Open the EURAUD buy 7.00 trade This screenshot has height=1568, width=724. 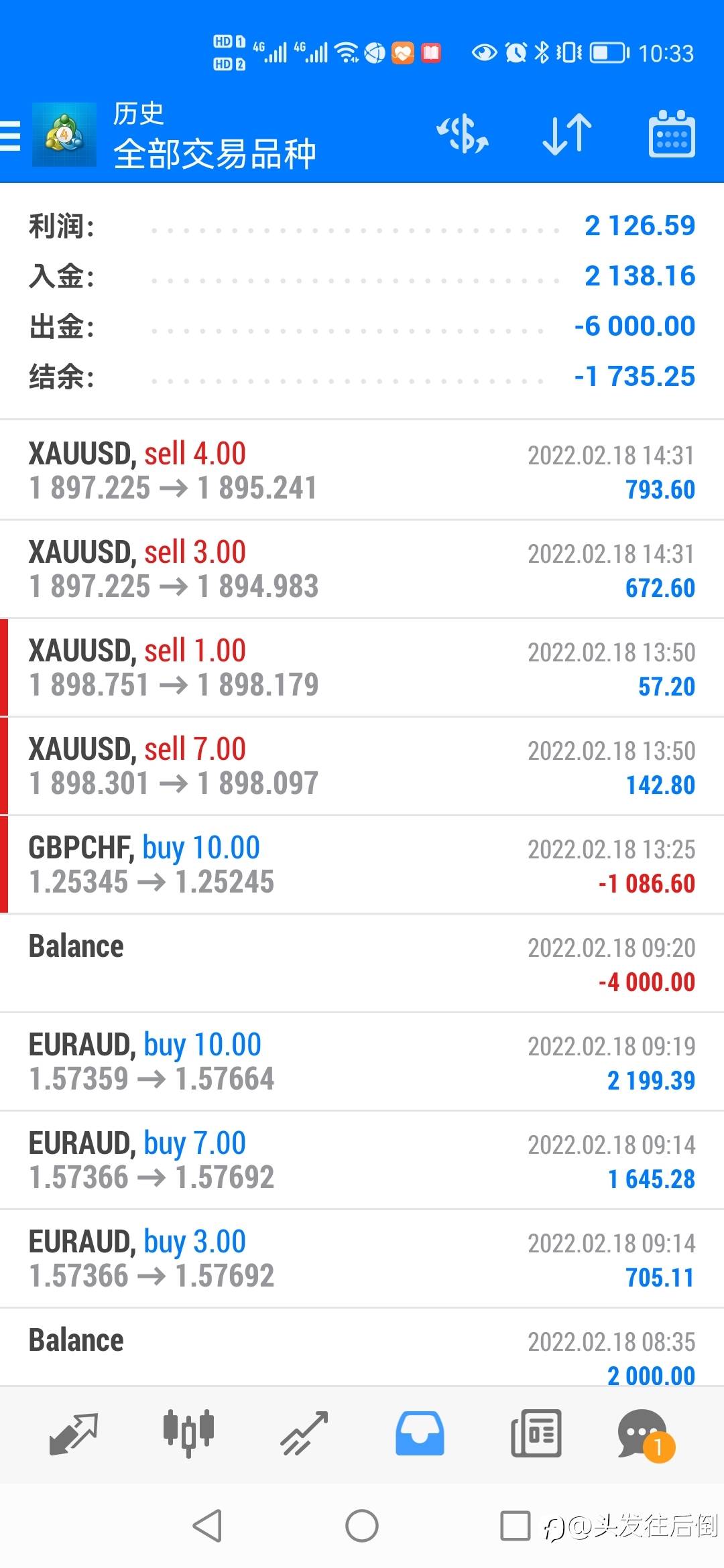[362, 1160]
